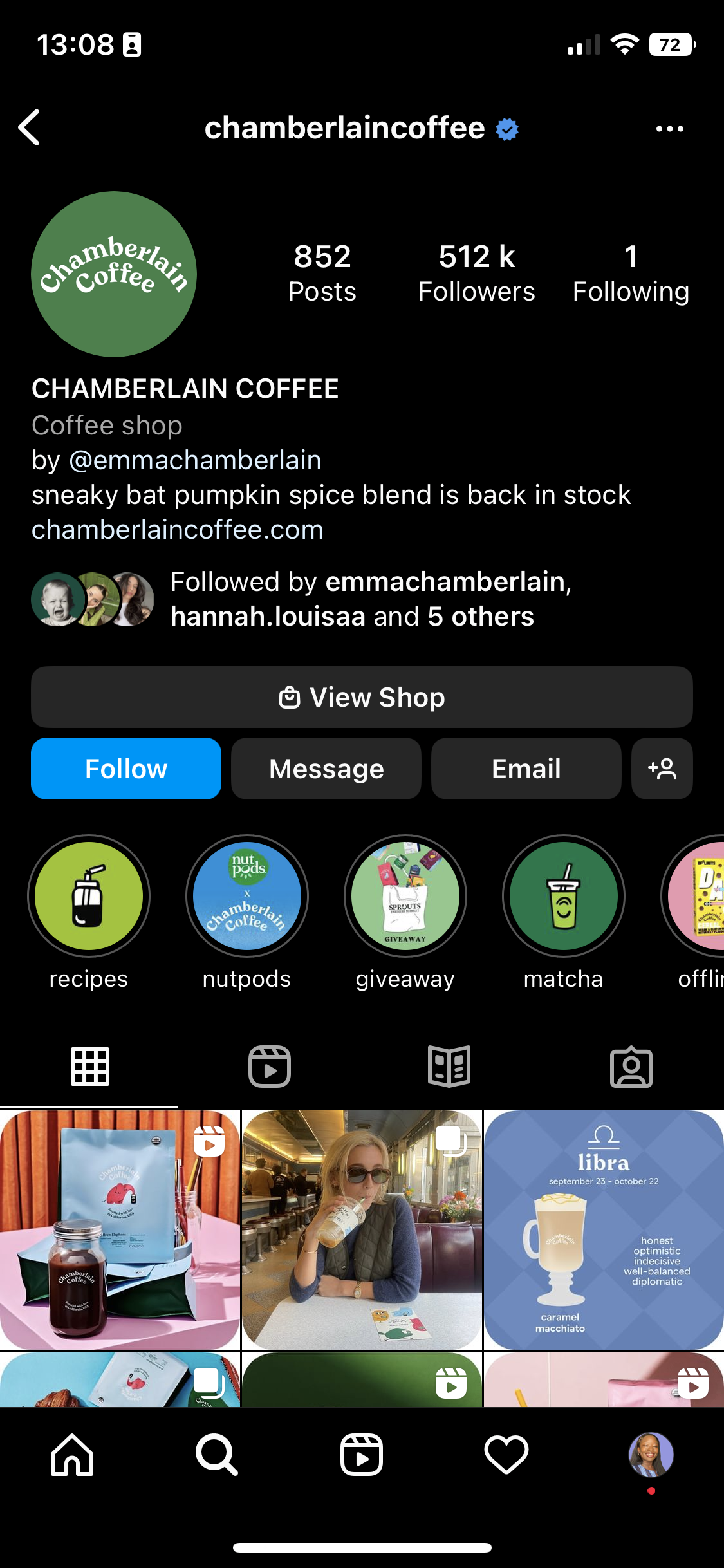
Task: View the recipes story highlight
Action: coord(89,896)
